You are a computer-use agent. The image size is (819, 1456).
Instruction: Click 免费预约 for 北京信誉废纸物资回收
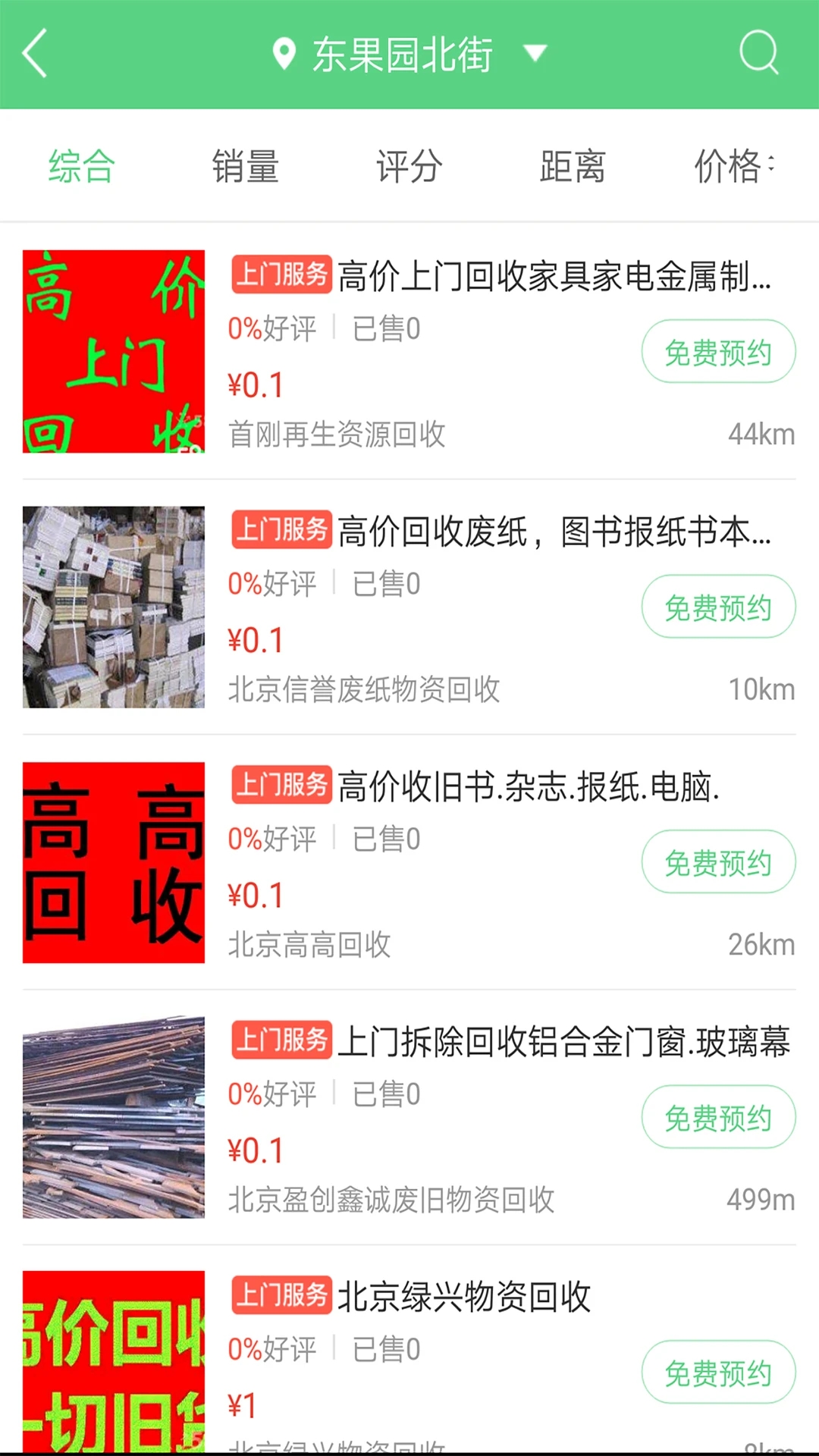point(718,607)
